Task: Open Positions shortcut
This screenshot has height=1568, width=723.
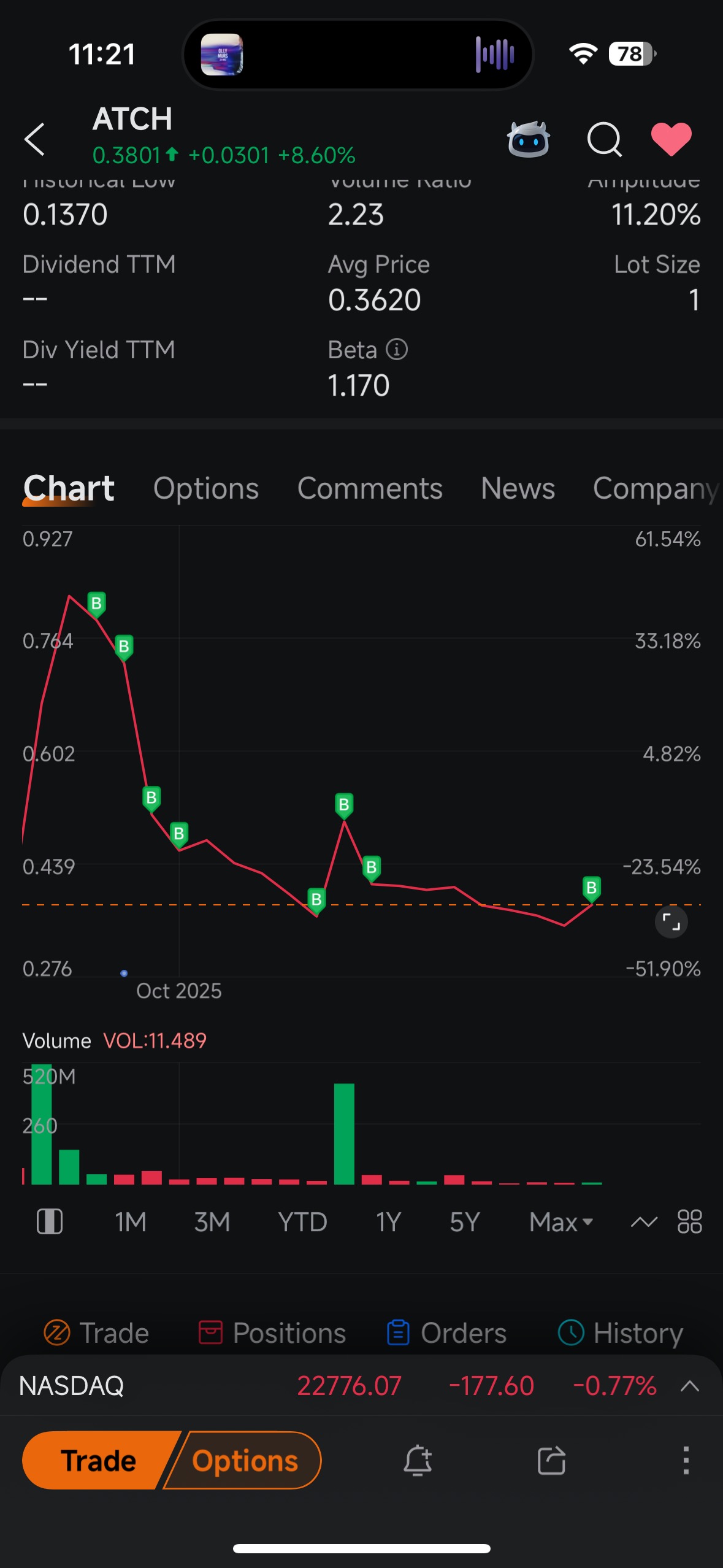Action: [272, 1333]
